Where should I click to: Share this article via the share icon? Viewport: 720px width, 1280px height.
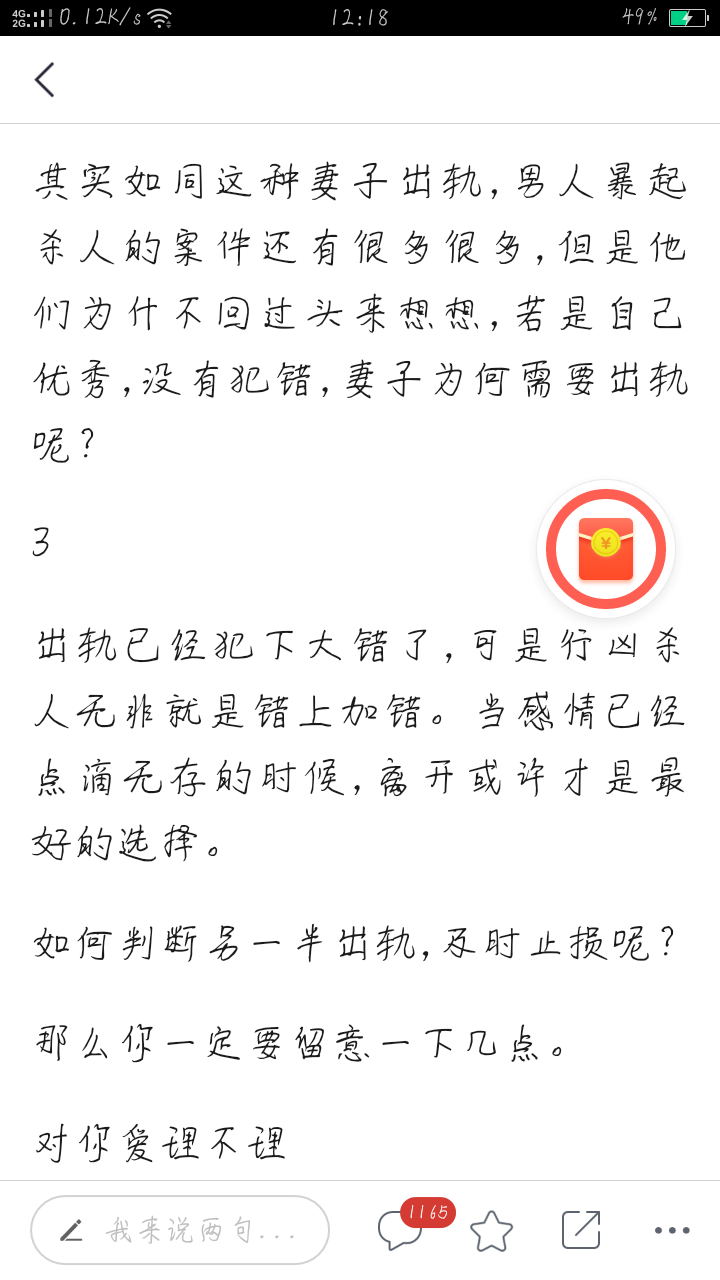(x=581, y=1230)
